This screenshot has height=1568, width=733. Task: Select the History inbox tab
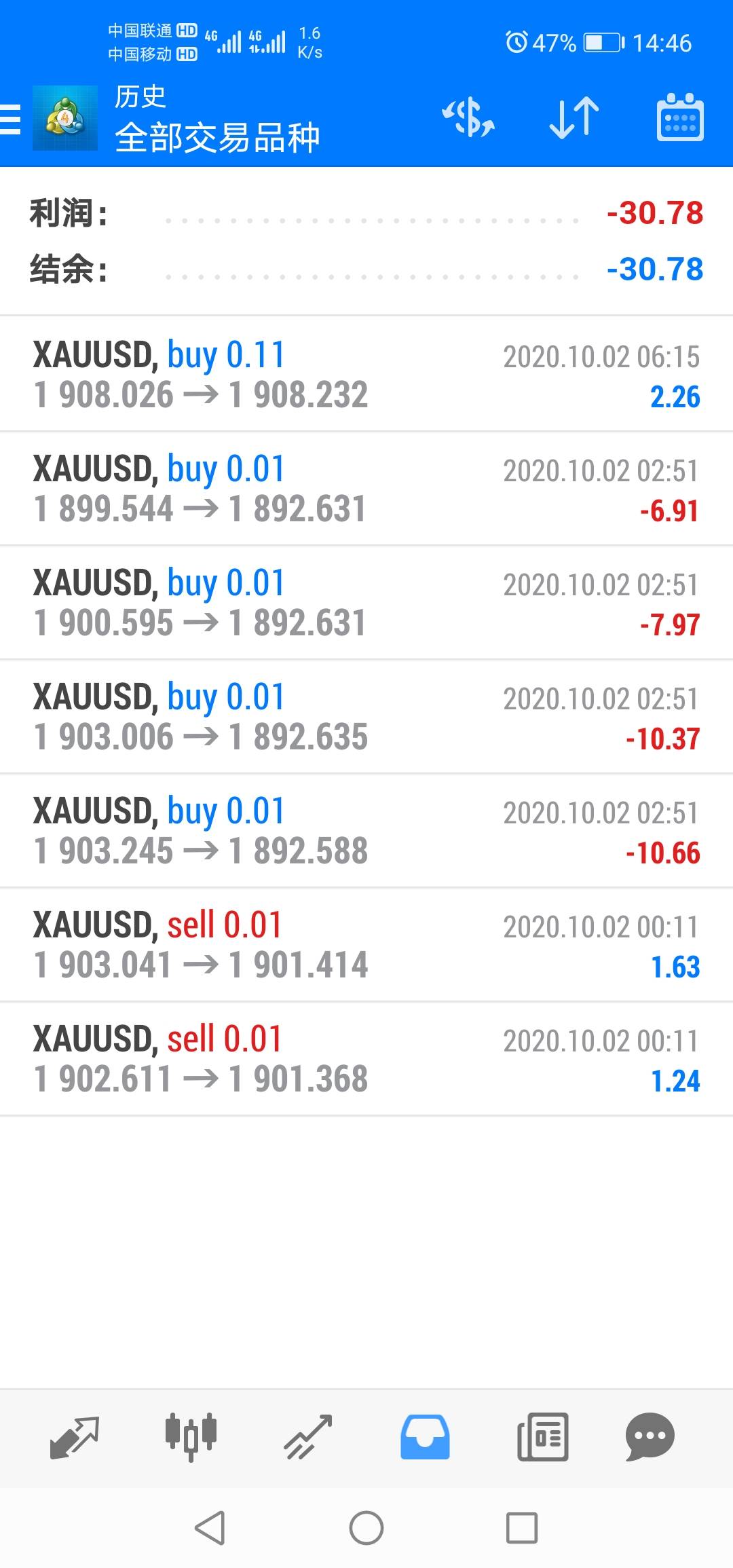tap(425, 1436)
